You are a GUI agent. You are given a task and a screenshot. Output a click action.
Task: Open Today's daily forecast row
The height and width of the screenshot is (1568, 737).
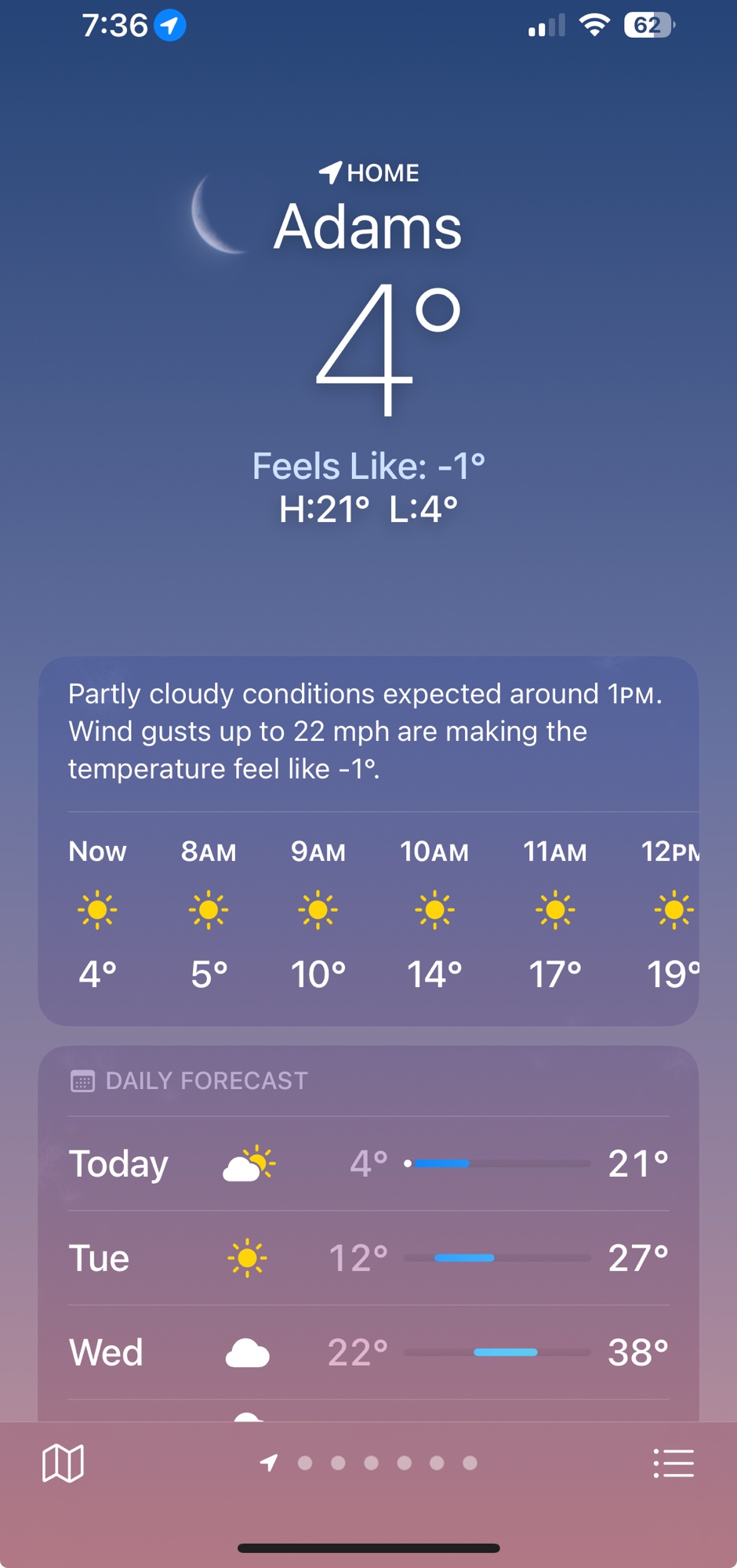[368, 1163]
